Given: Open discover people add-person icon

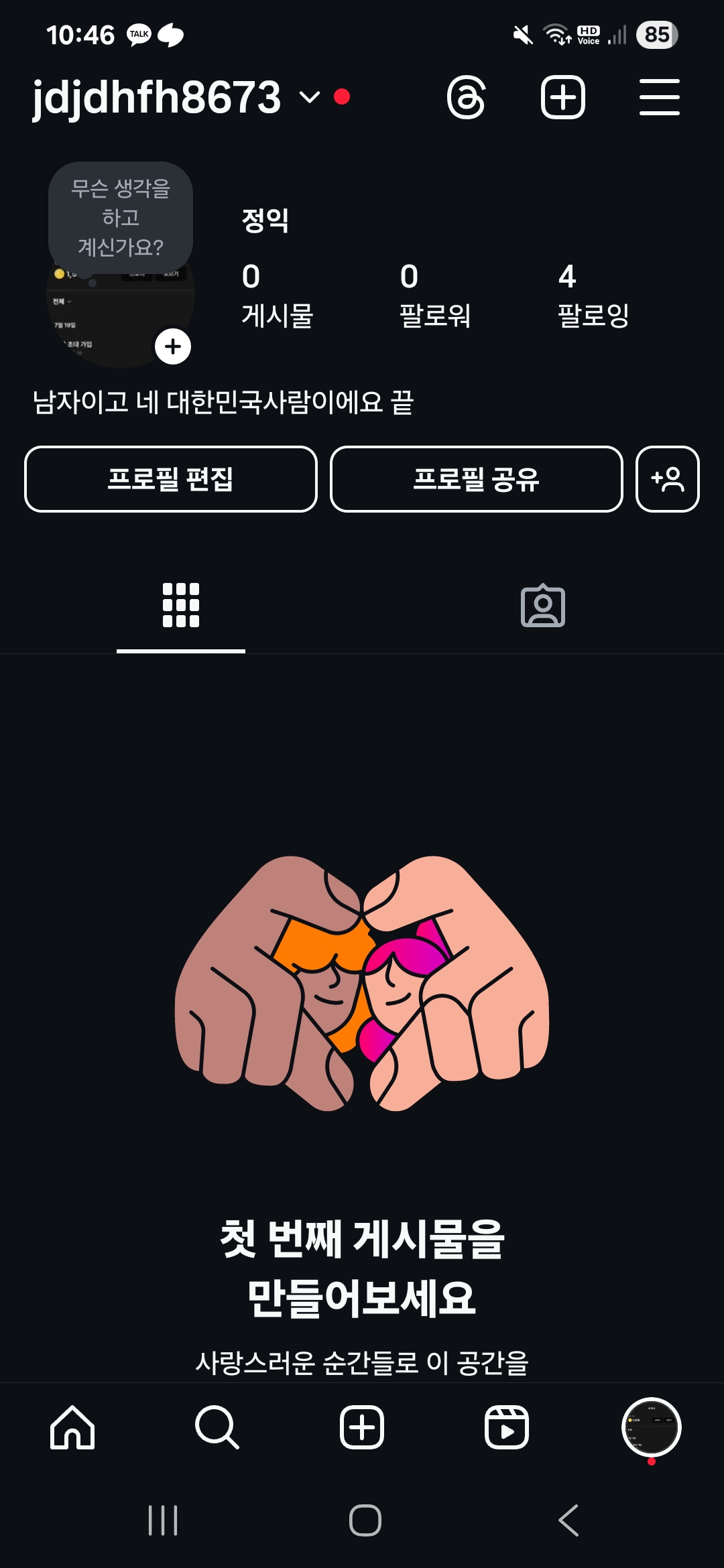Looking at the screenshot, I should pos(667,479).
